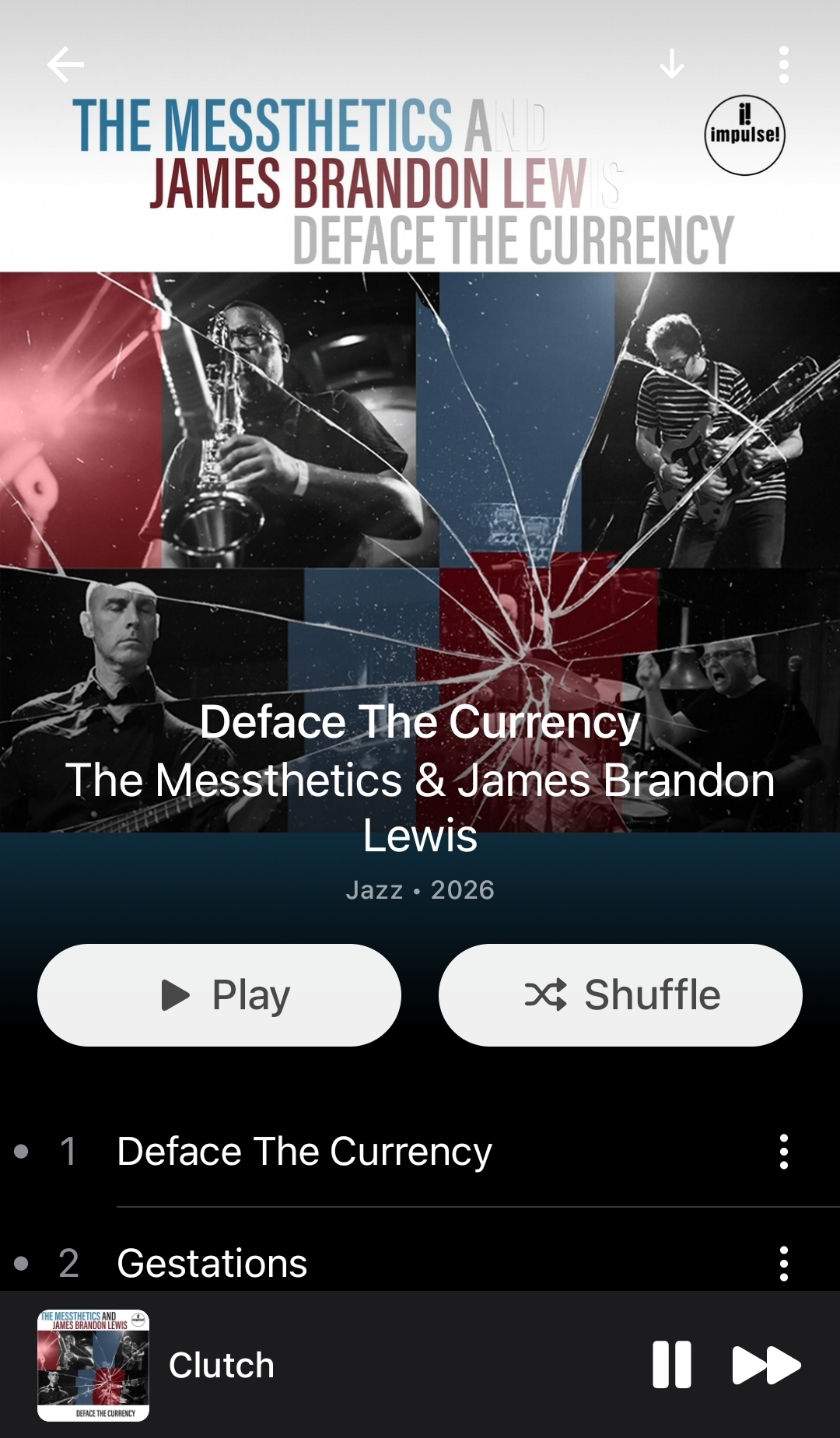Screen dimensions: 840x1438
Task: Shuffle the album tracks
Action: [x=621, y=994]
